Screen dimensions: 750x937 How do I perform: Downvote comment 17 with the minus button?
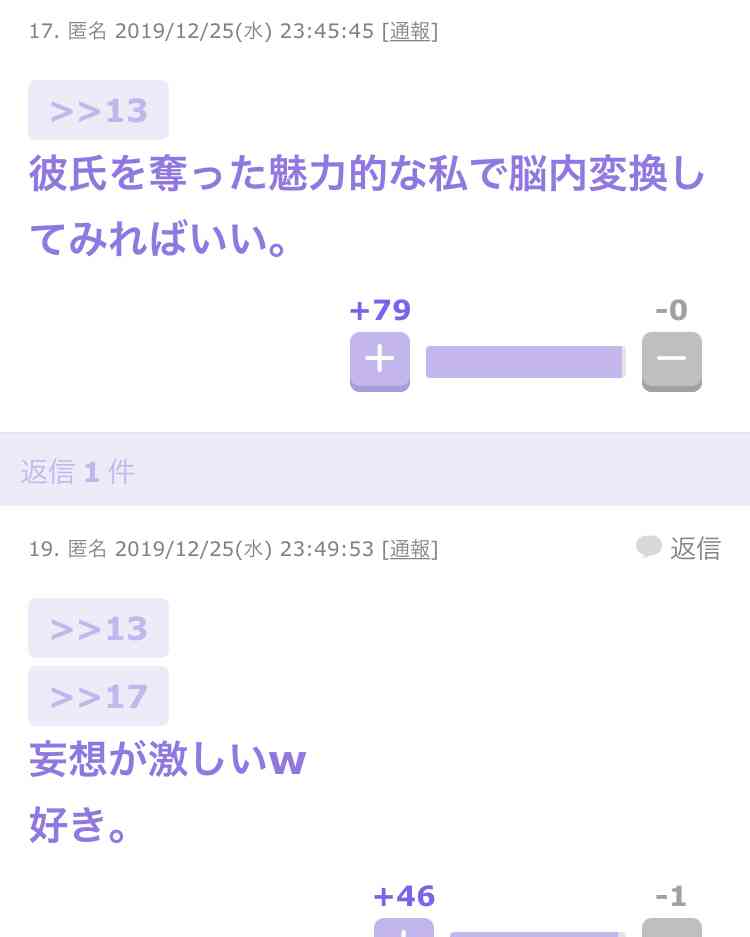(x=671, y=360)
